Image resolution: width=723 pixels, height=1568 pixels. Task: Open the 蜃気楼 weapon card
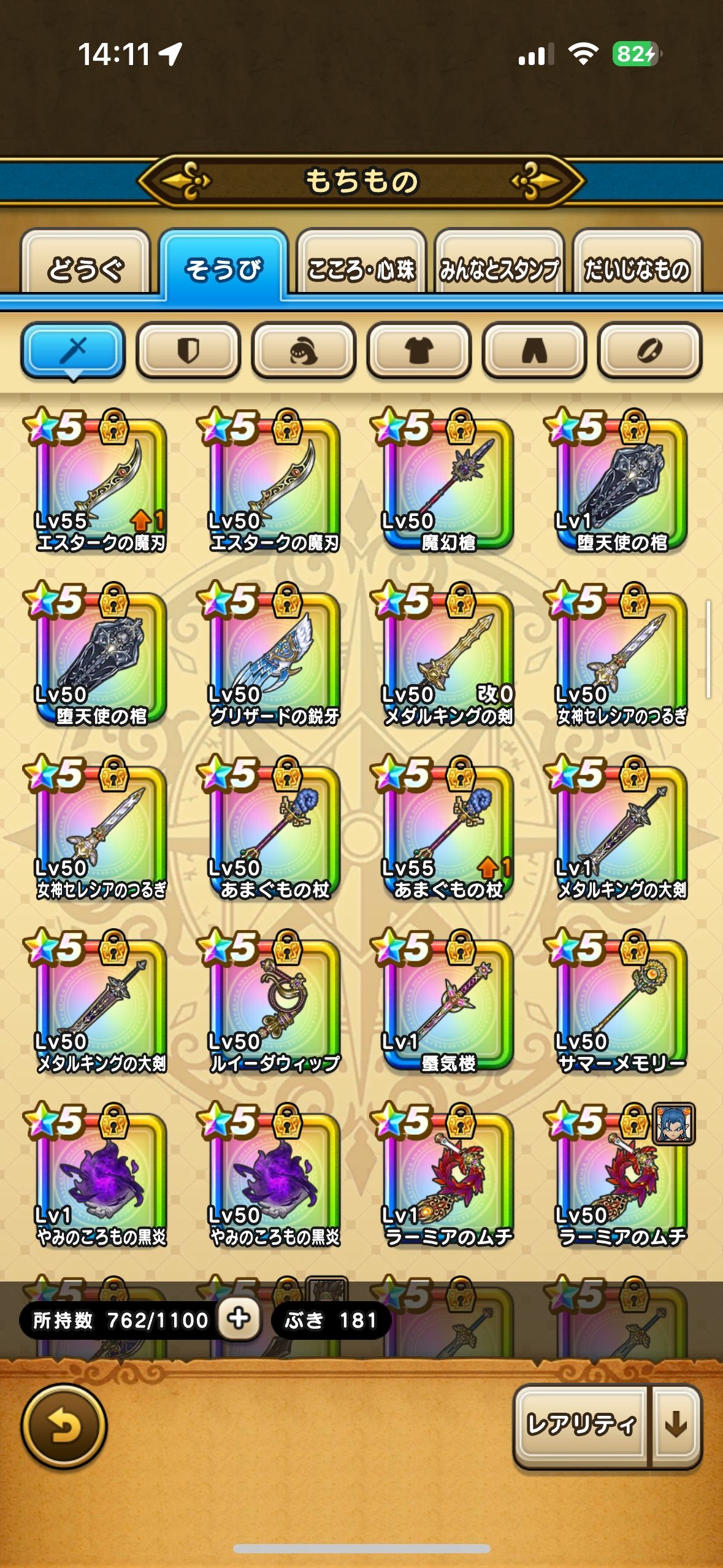tap(448, 1005)
